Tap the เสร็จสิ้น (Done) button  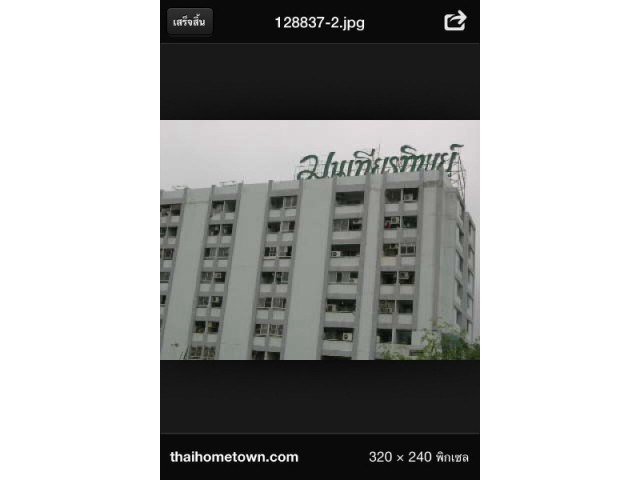coord(190,22)
